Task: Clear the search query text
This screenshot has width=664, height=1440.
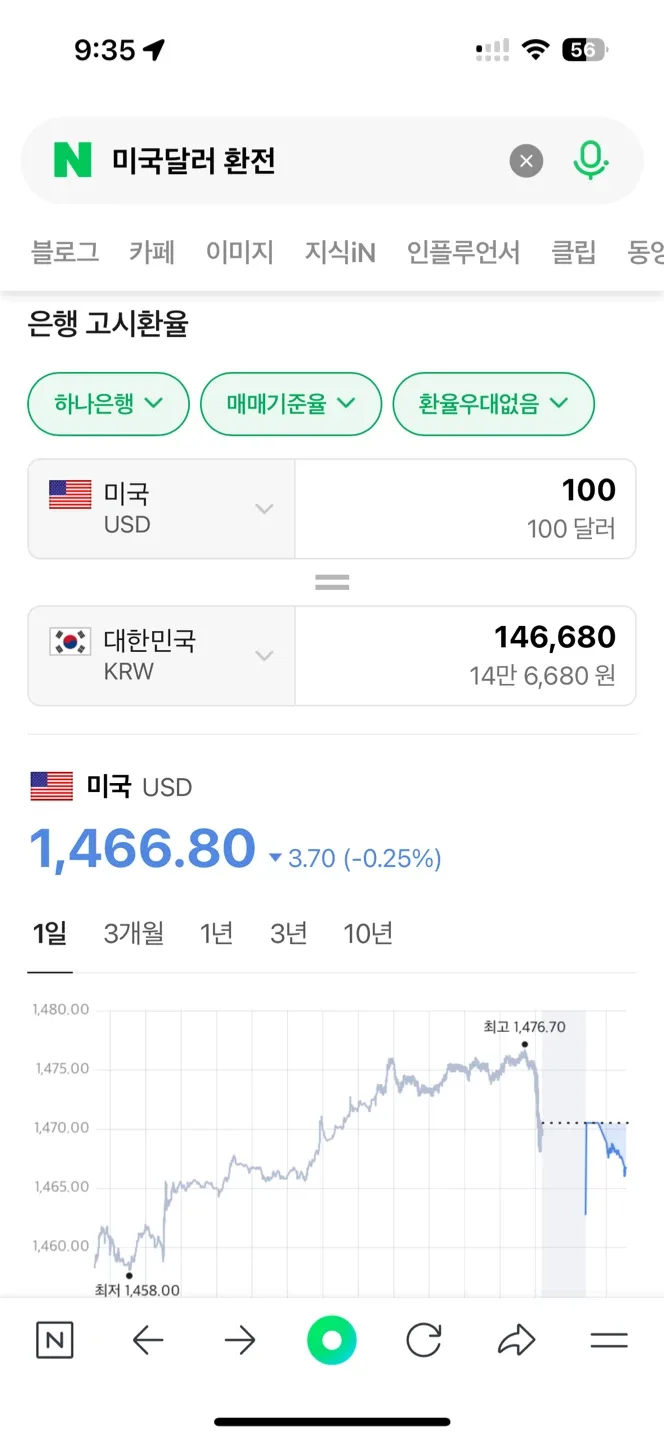Action: click(x=526, y=161)
